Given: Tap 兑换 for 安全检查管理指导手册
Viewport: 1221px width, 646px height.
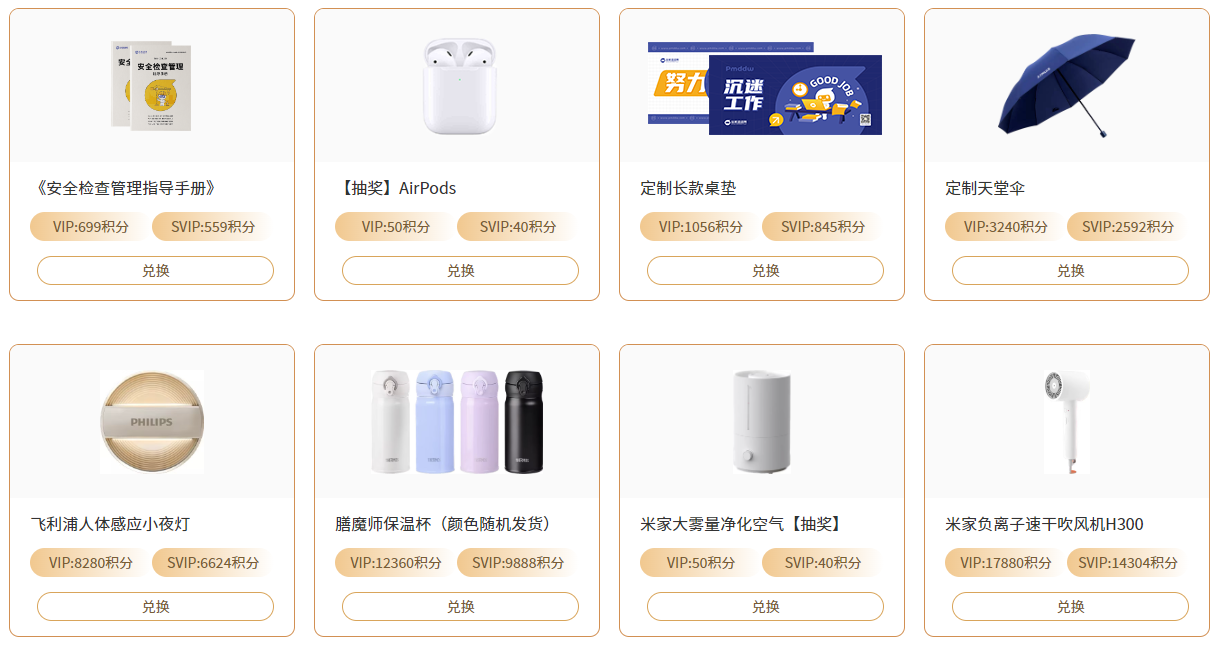Looking at the screenshot, I should [x=155, y=271].
